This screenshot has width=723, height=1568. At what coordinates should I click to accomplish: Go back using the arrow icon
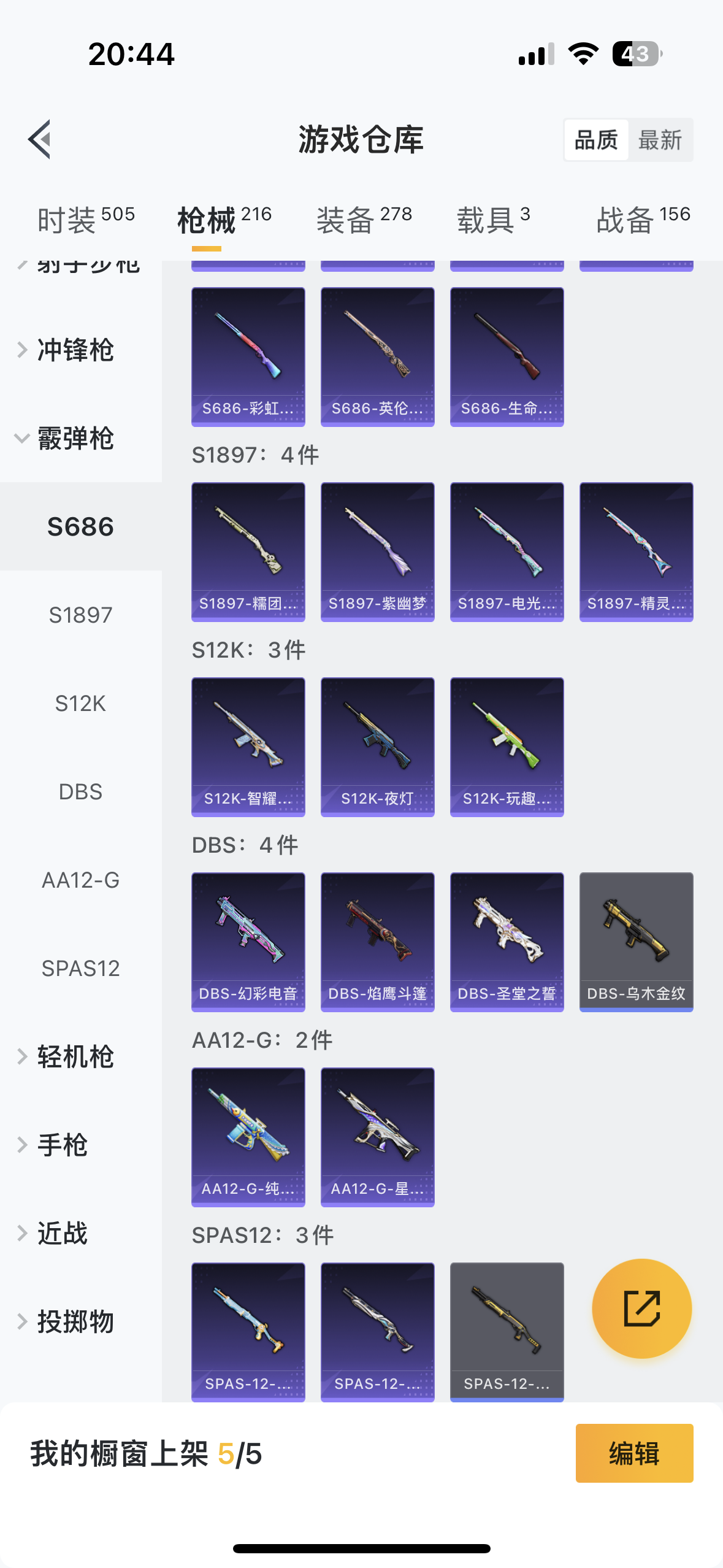tap(40, 139)
